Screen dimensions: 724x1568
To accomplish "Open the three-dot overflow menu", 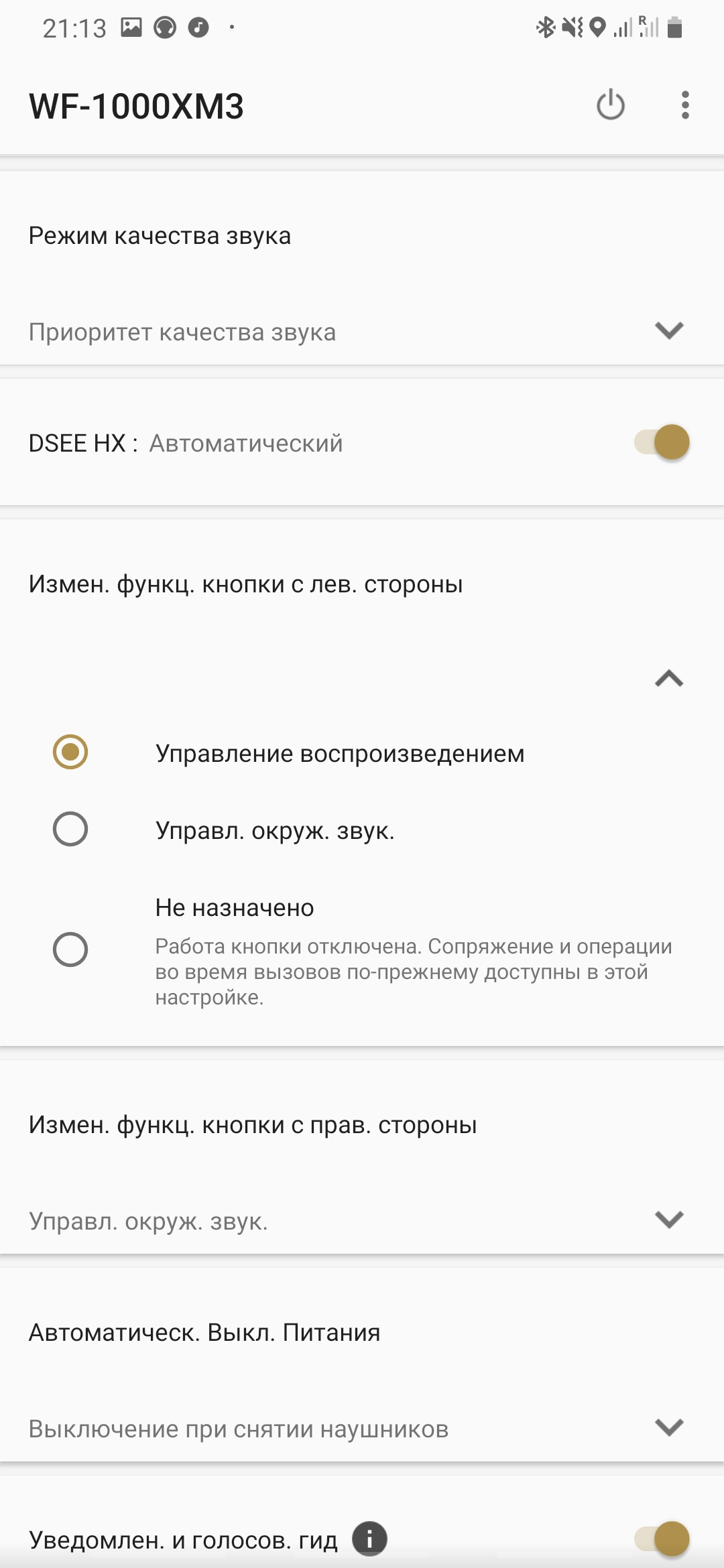I will 684,105.
